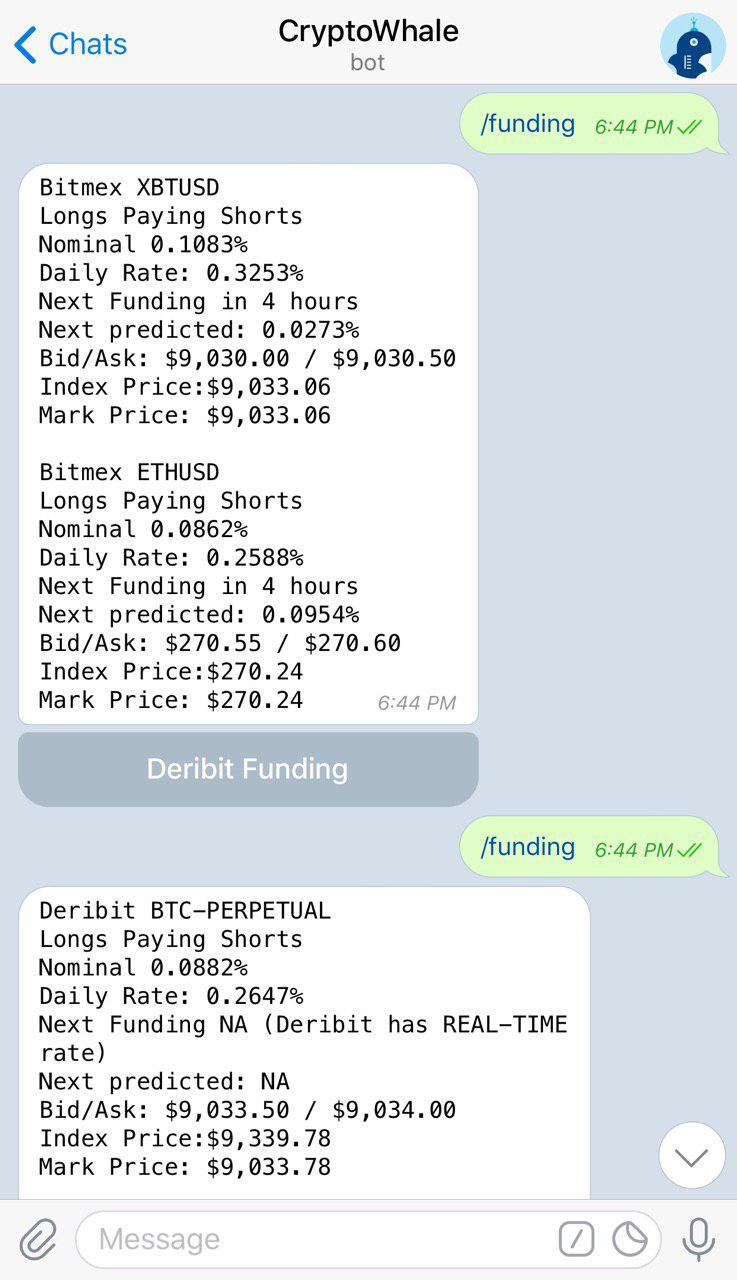Open the attachment paperclip menu
This screenshot has width=737, height=1280.
[x=38, y=1239]
